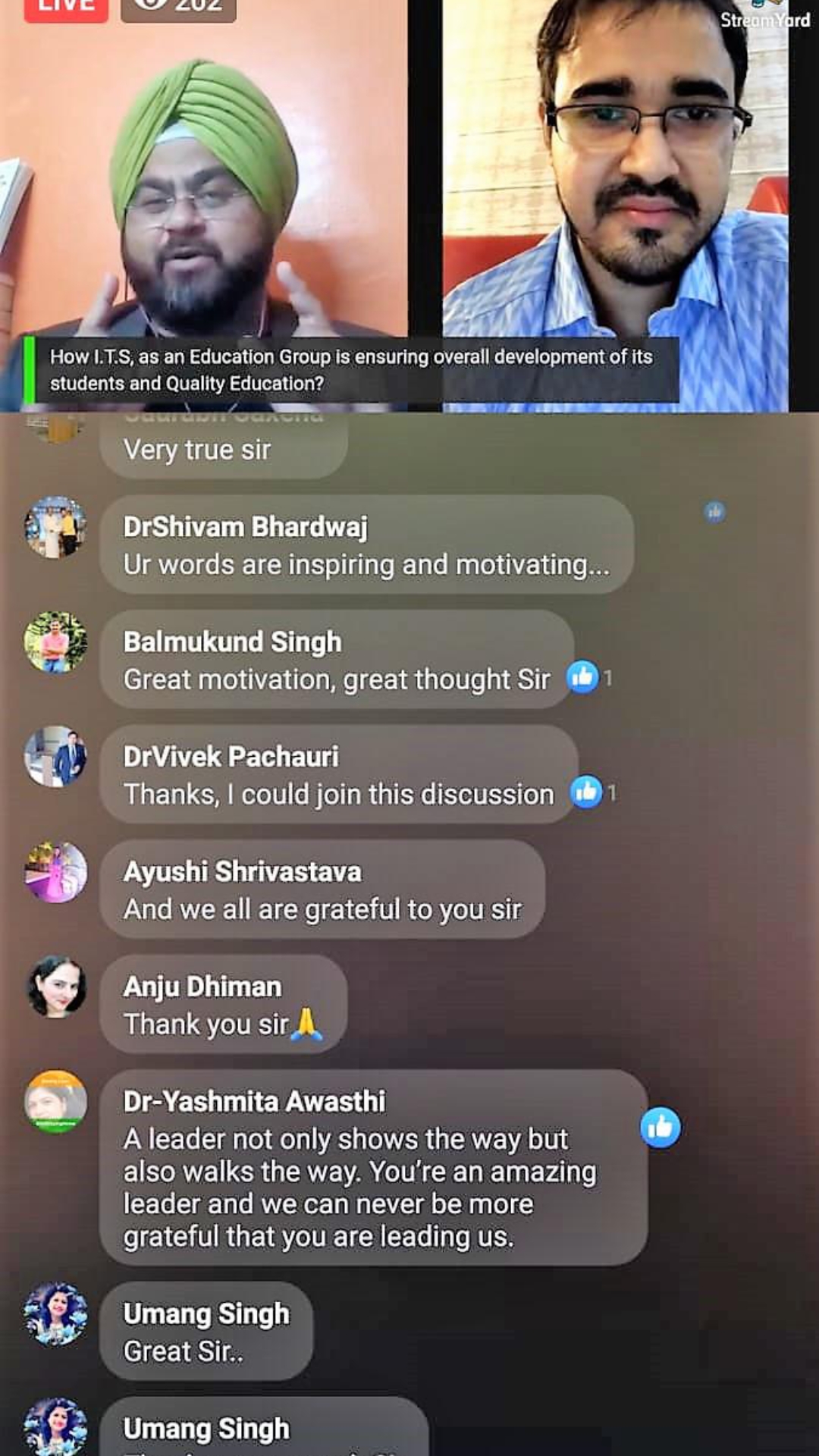This screenshot has height=1456, width=819.
Task: Open Umang Singh's avatar beside 'Great Sir..'
Action: [55, 1314]
